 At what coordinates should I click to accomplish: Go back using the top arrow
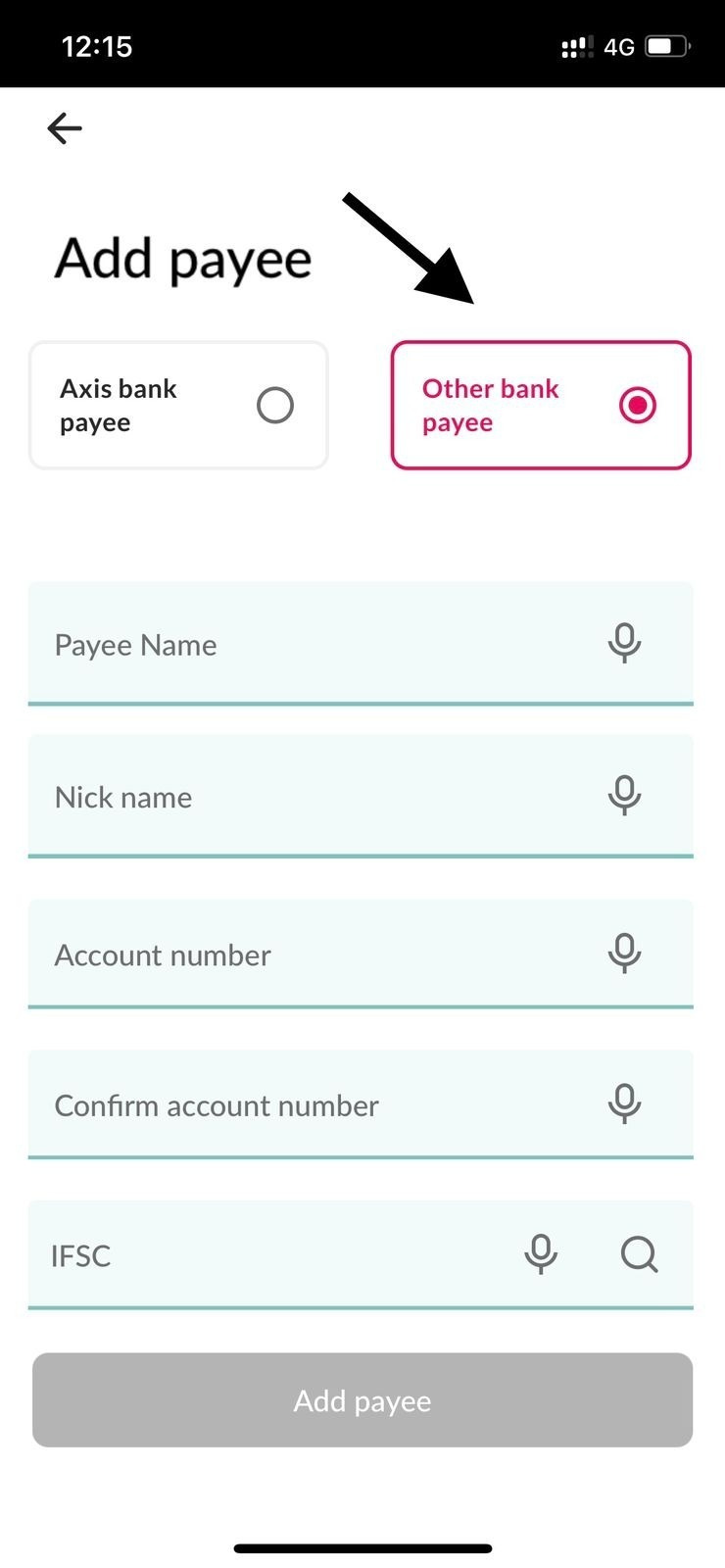[65, 128]
